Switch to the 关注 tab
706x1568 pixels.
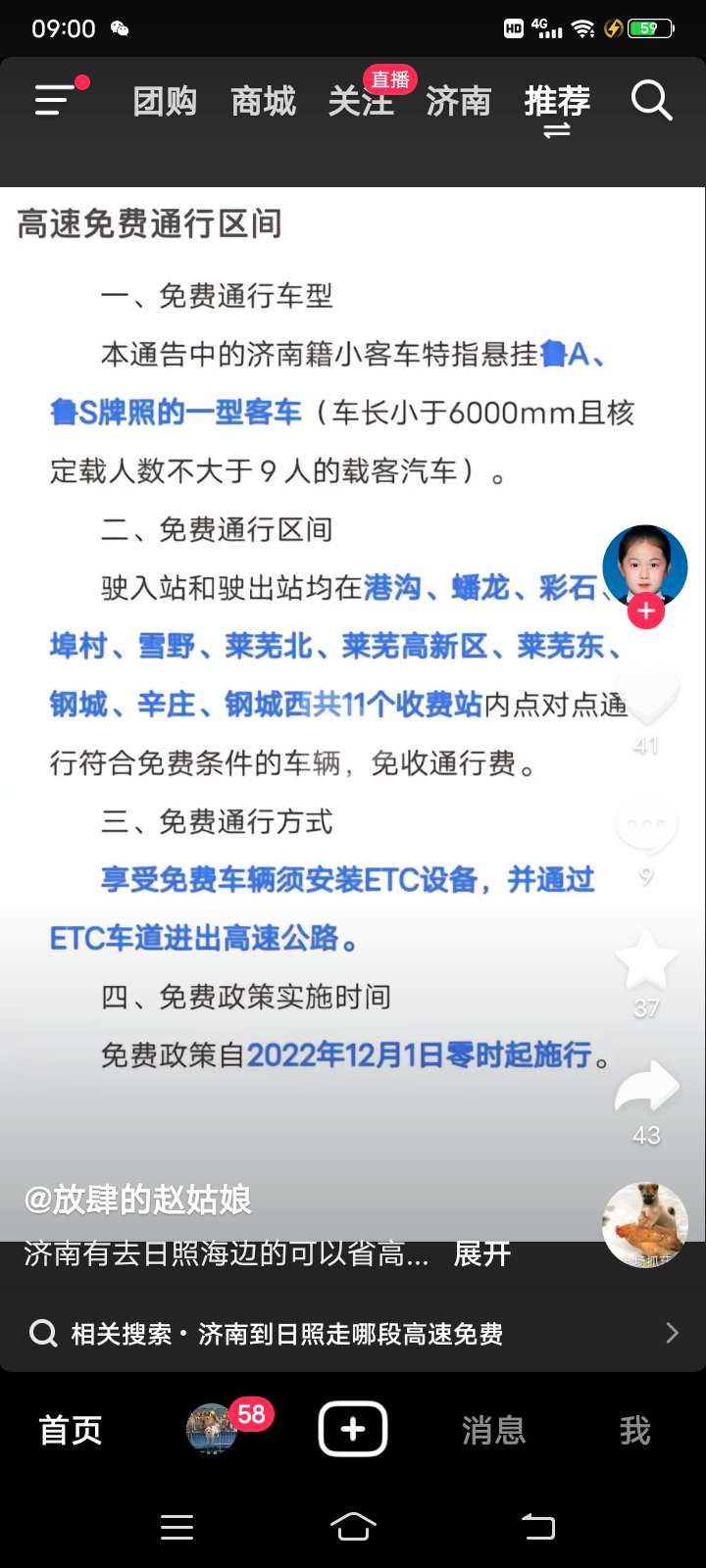coord(360,101)
